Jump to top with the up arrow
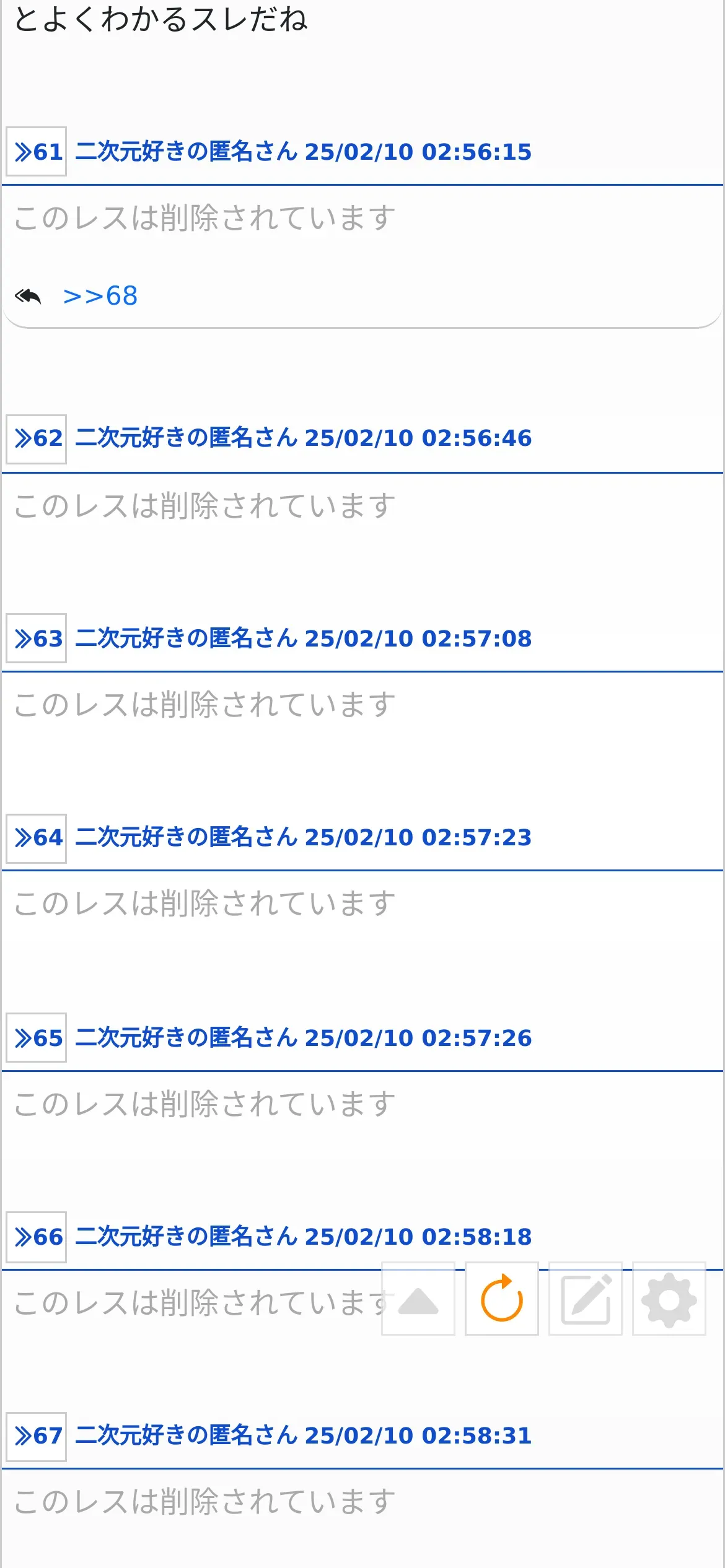Image resolution: width=725 pixels, height=1568 pixels. pyautogui.click(x=418, y=1299)
